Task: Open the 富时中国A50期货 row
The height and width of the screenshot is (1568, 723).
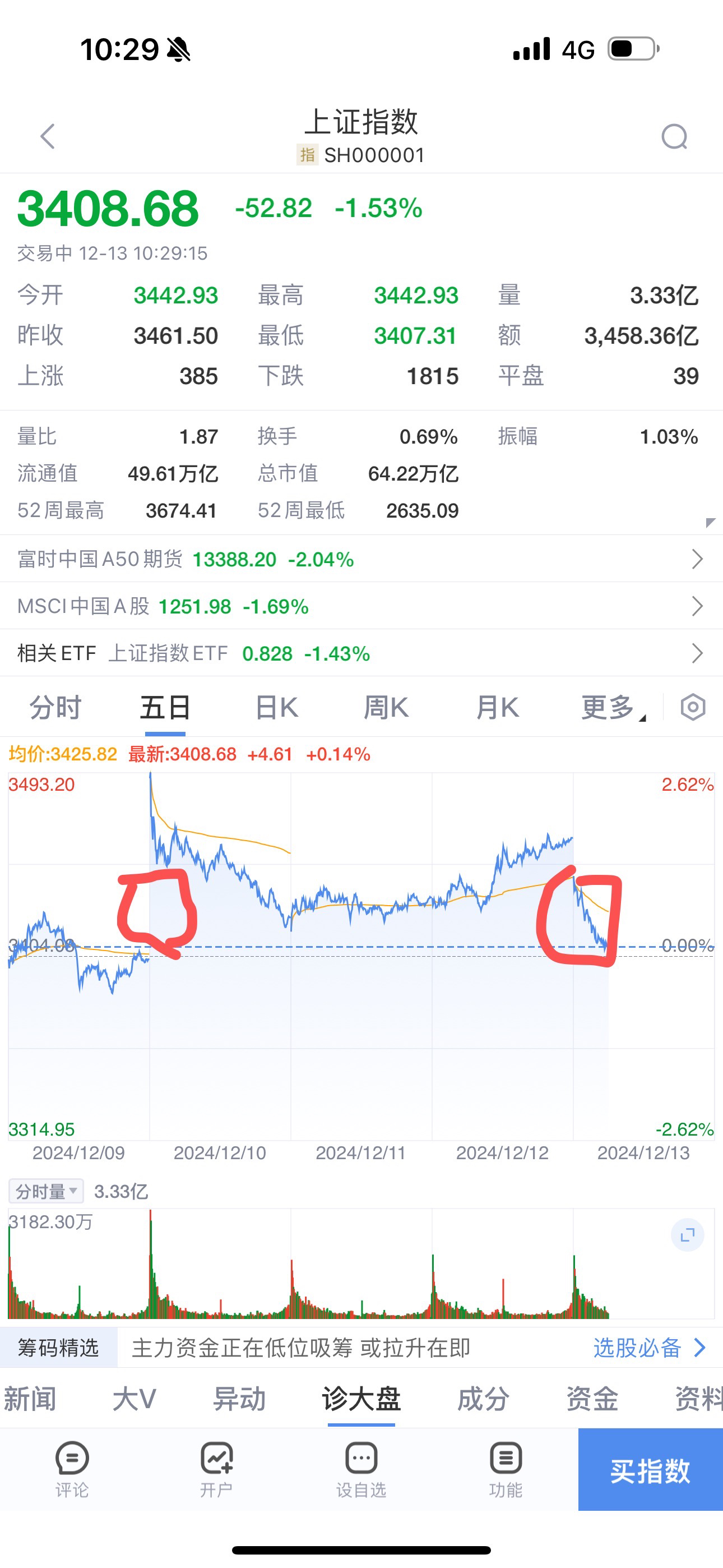Action: [x=361, y=559]
